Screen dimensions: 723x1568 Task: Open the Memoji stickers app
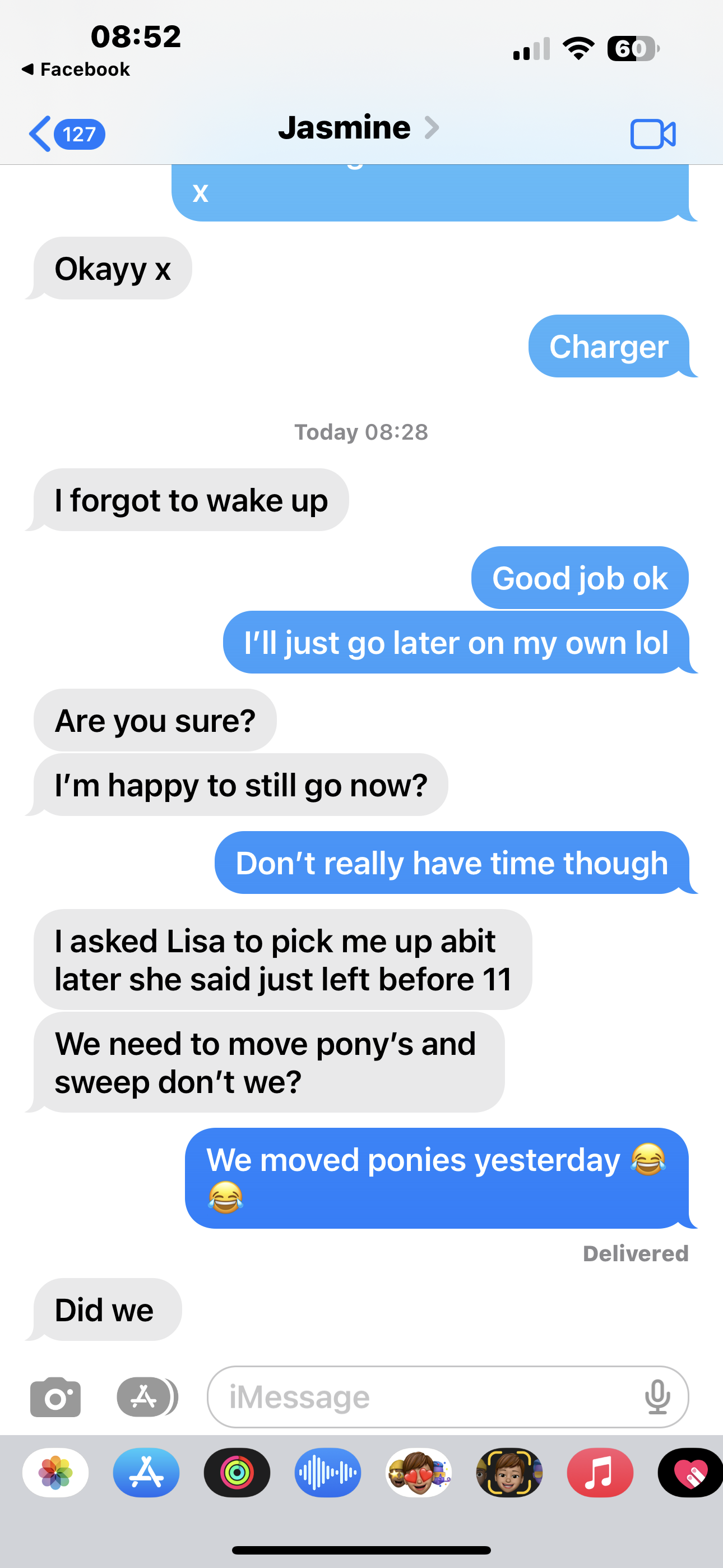pos(419,1473)
